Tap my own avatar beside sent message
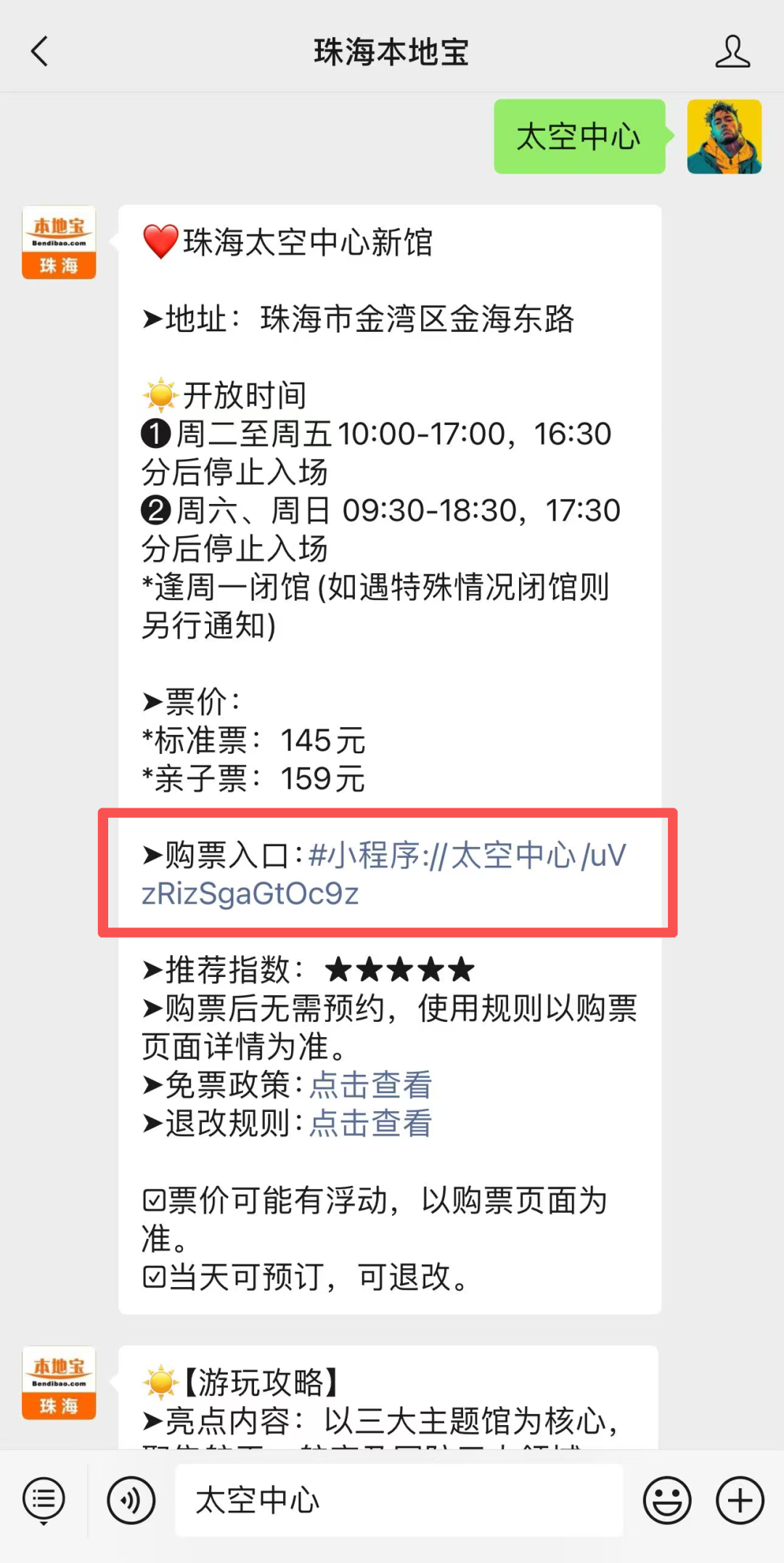This screenshot has height=1563, width=784. (724, 137)
